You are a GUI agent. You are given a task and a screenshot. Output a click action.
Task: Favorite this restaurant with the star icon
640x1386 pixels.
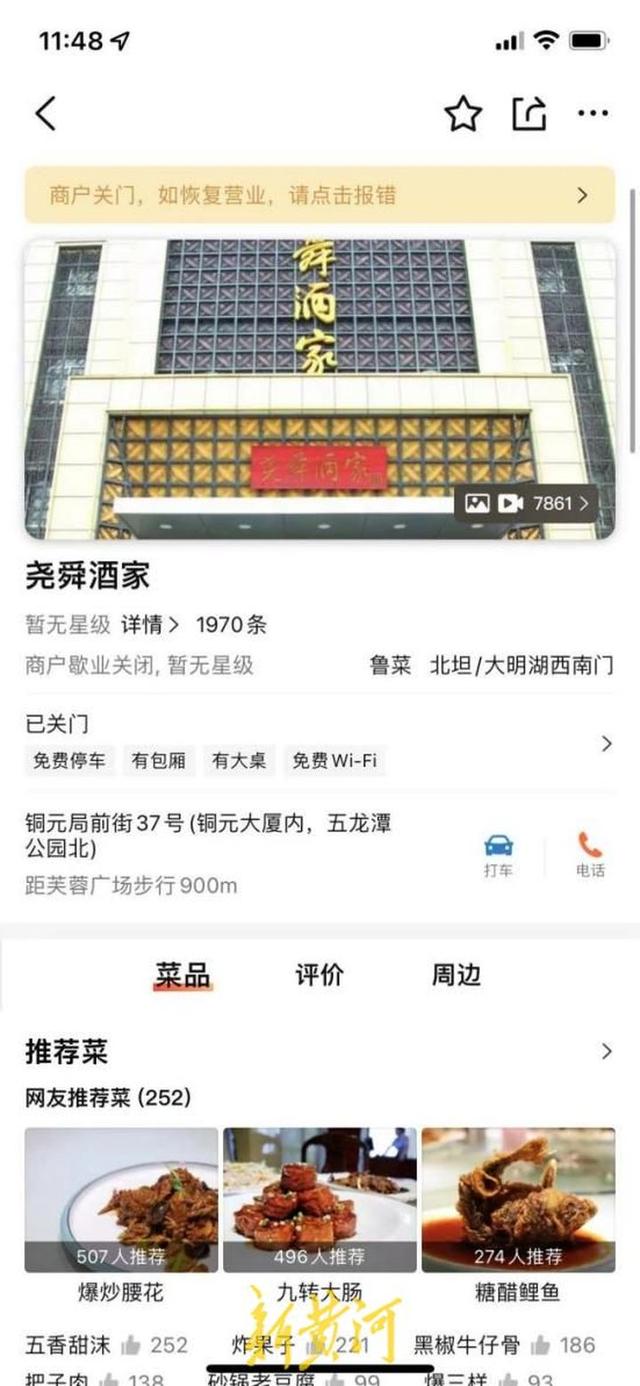(463, 114)
